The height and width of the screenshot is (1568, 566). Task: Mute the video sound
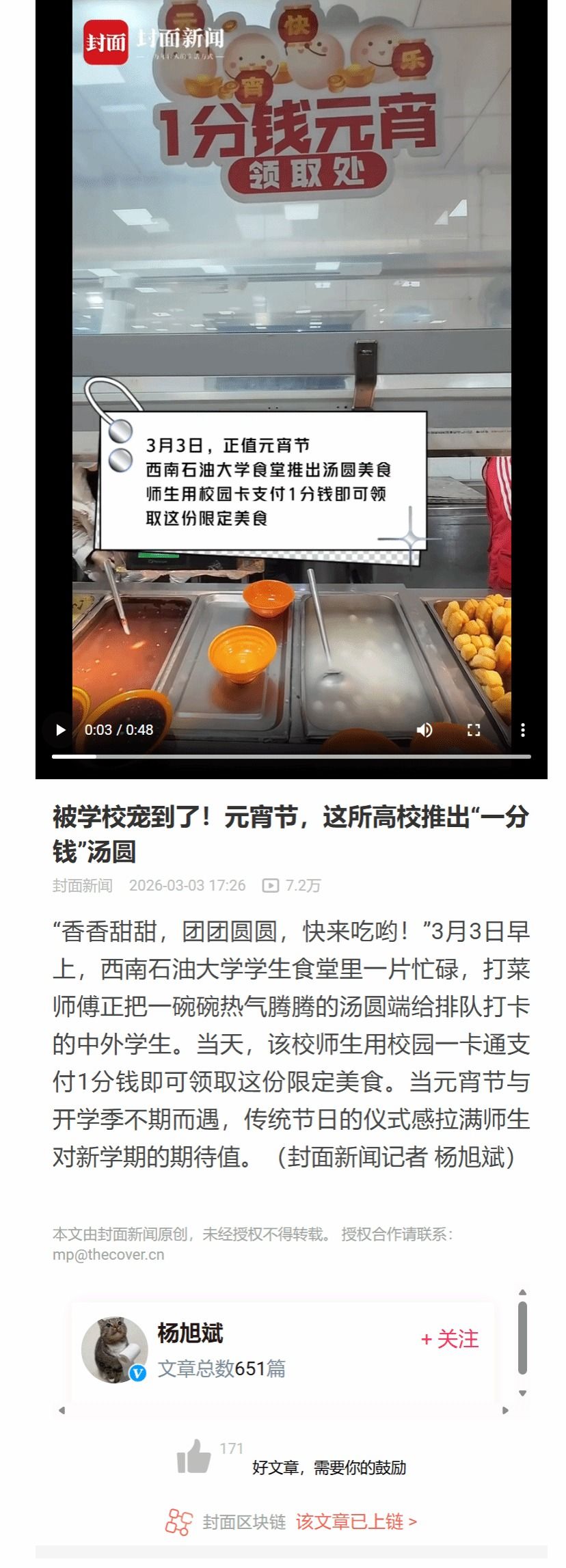click(x=424, y=730)
